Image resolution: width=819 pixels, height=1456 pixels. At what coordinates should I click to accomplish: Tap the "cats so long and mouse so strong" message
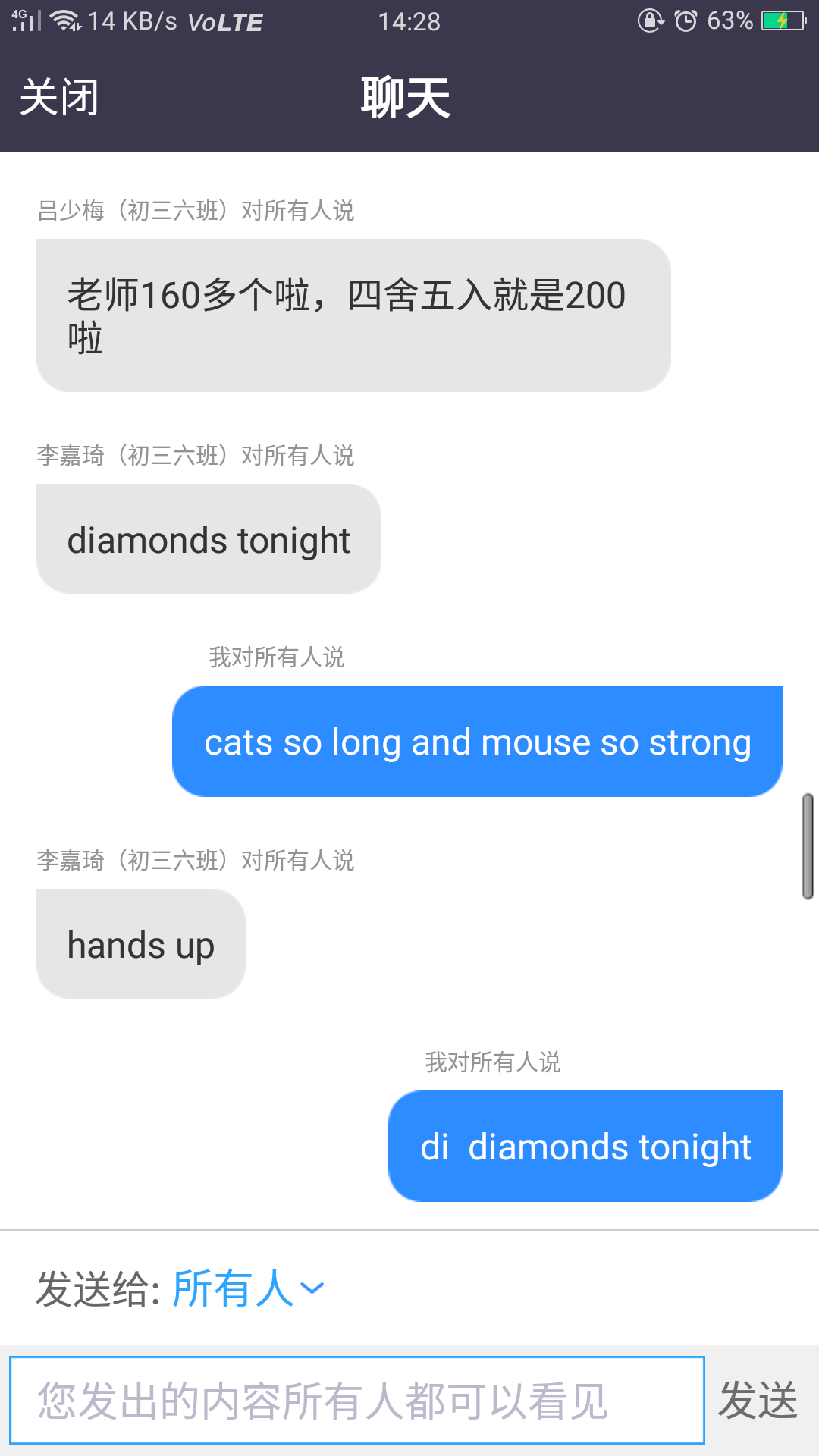477,741
